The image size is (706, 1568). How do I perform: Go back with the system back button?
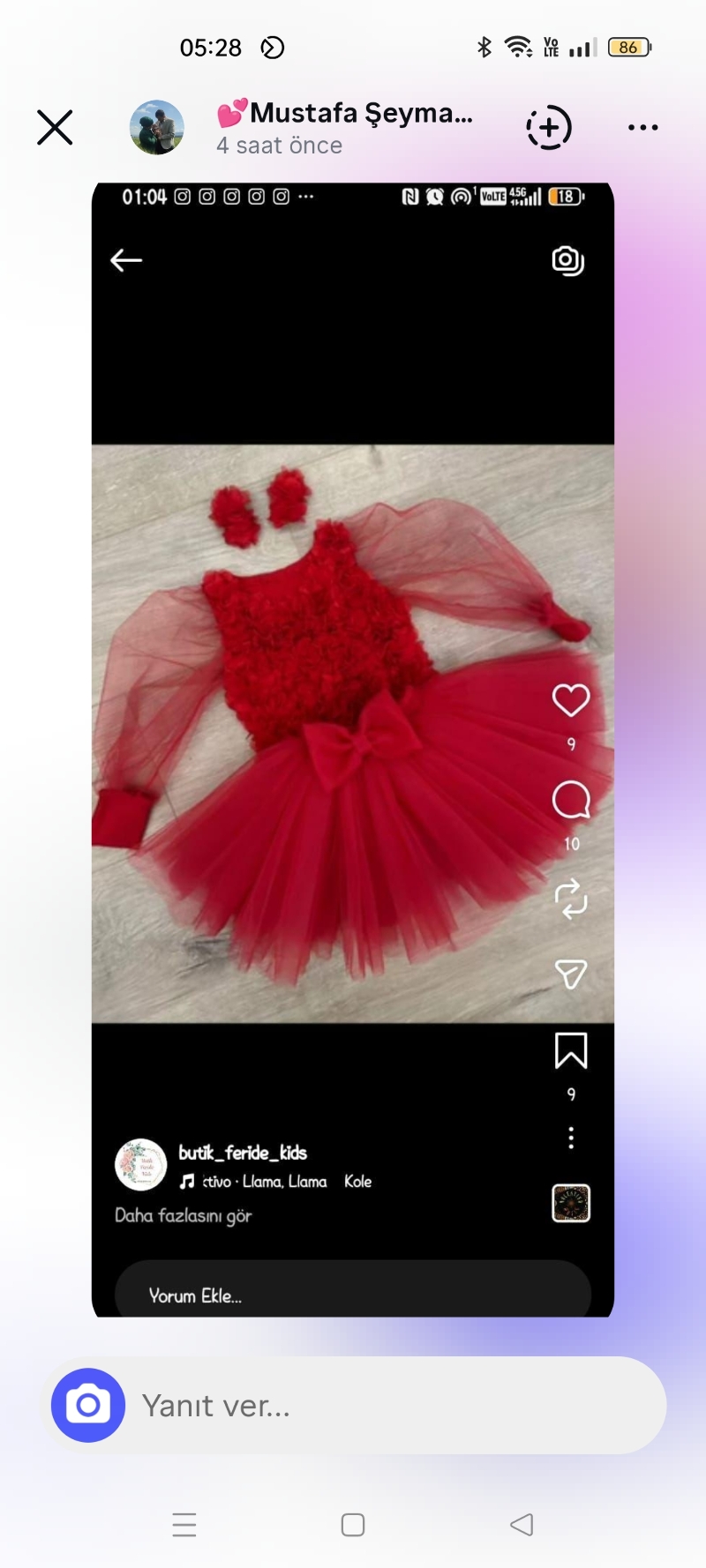click(522, 1525)
